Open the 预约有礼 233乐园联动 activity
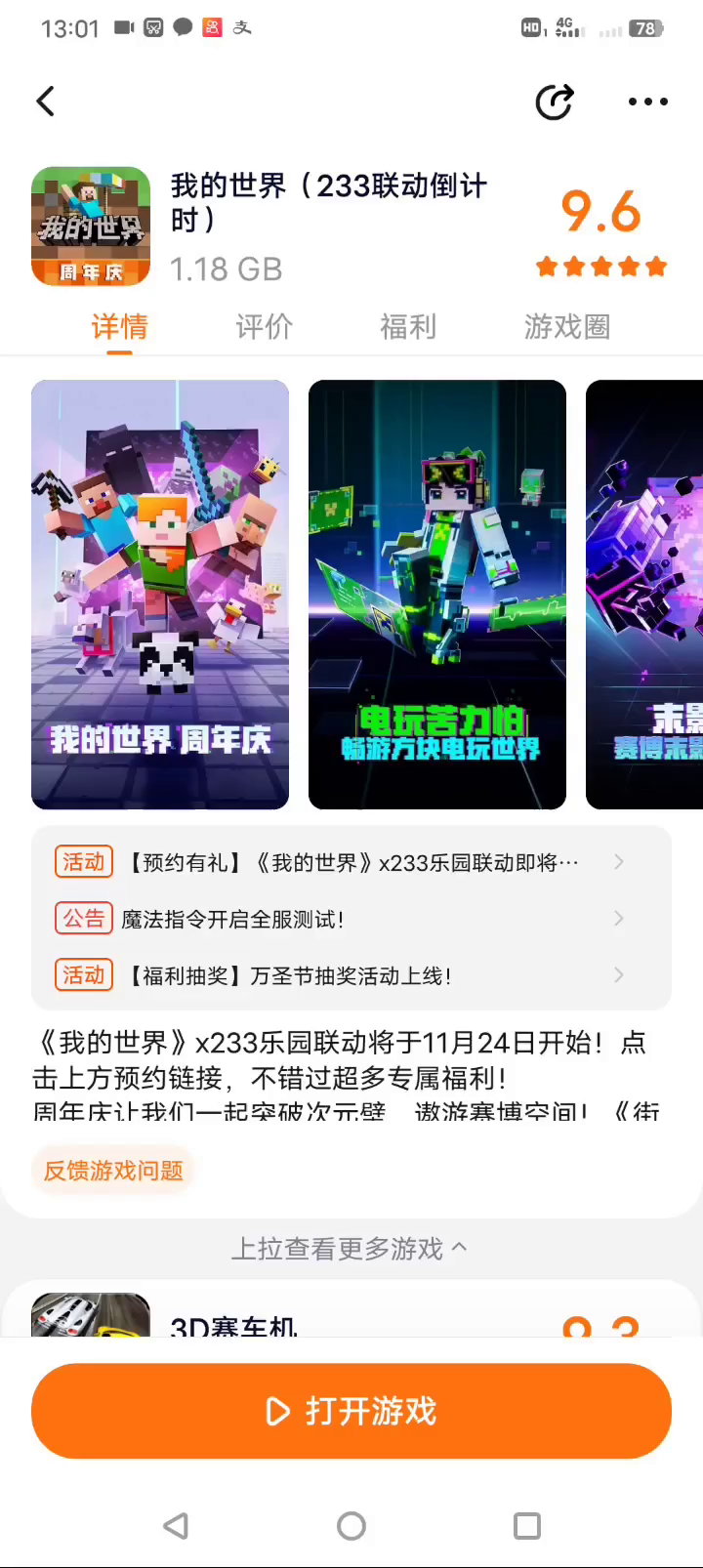The image size is (703, 1568). tap(351, 862)
